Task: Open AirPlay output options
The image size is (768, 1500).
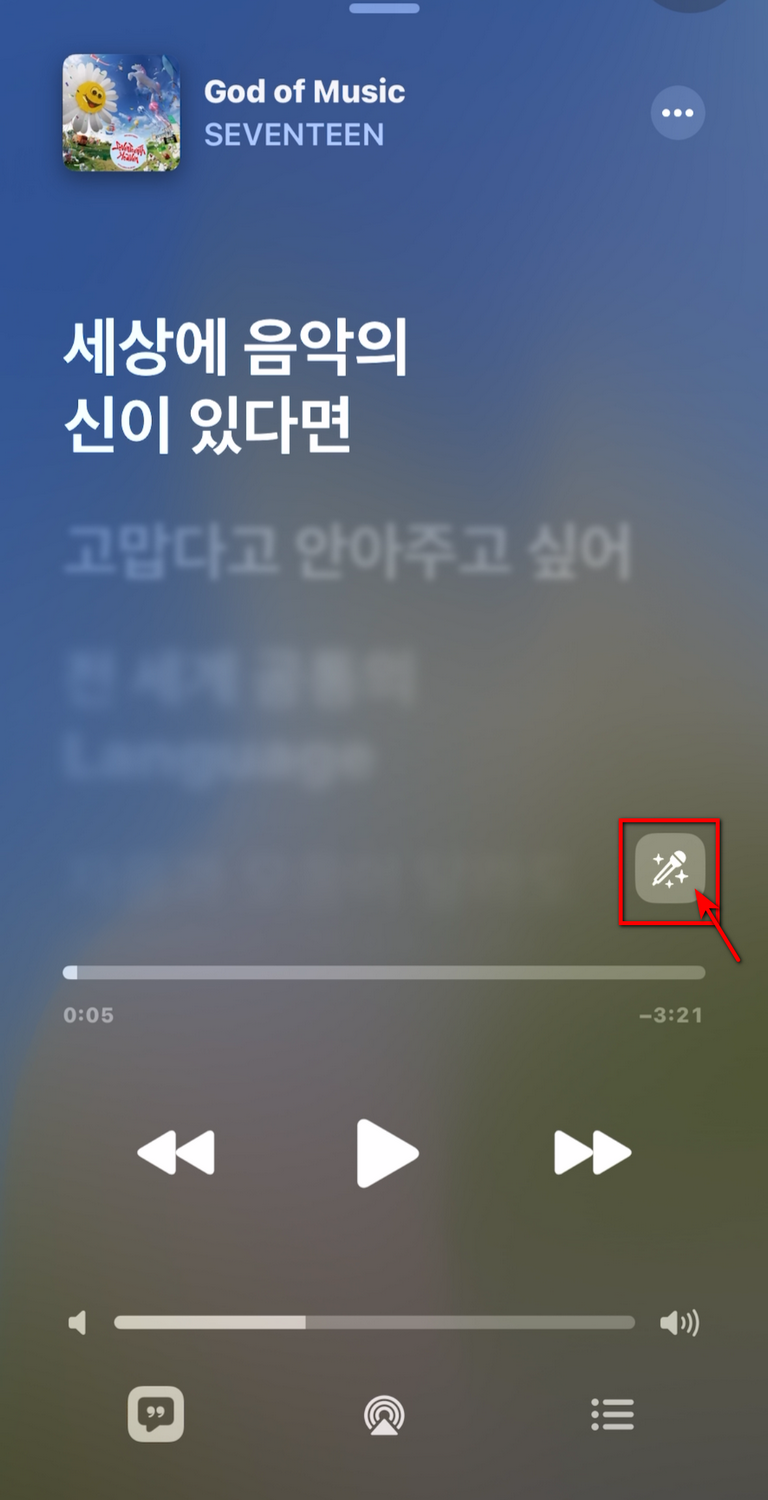Action: pyautogui.click(x=384, y=1415)
